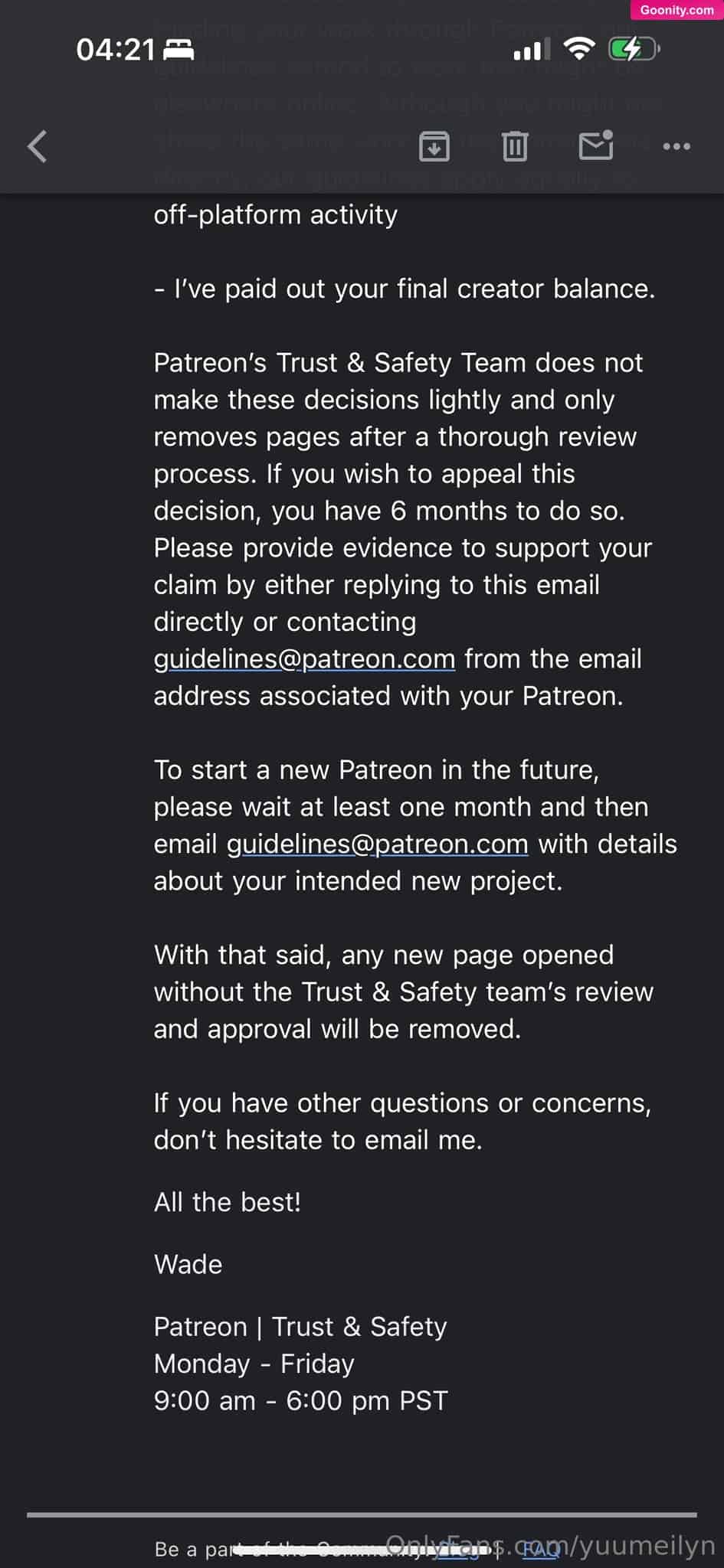Tap guidelines@patreon.com link in the new Patreon paragraph
The image size is (724, 1568).
(x=377, y=844)
